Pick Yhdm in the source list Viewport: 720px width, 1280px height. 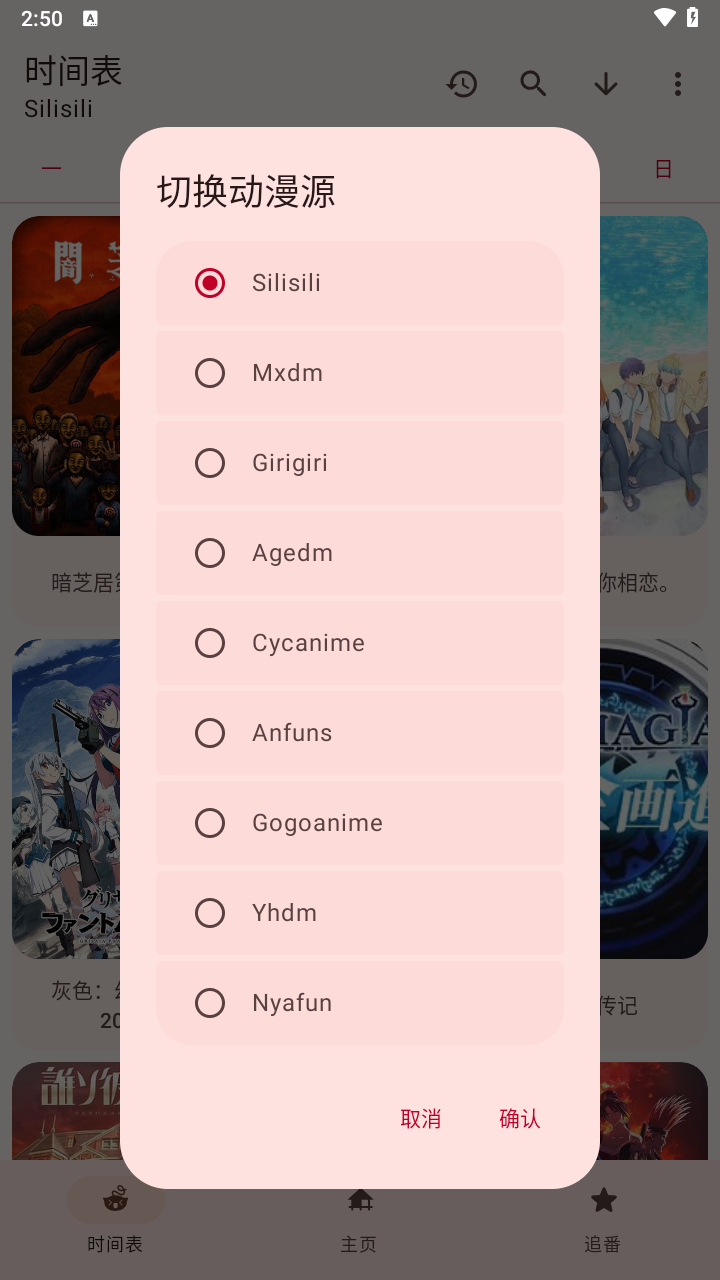coord(359,913)
